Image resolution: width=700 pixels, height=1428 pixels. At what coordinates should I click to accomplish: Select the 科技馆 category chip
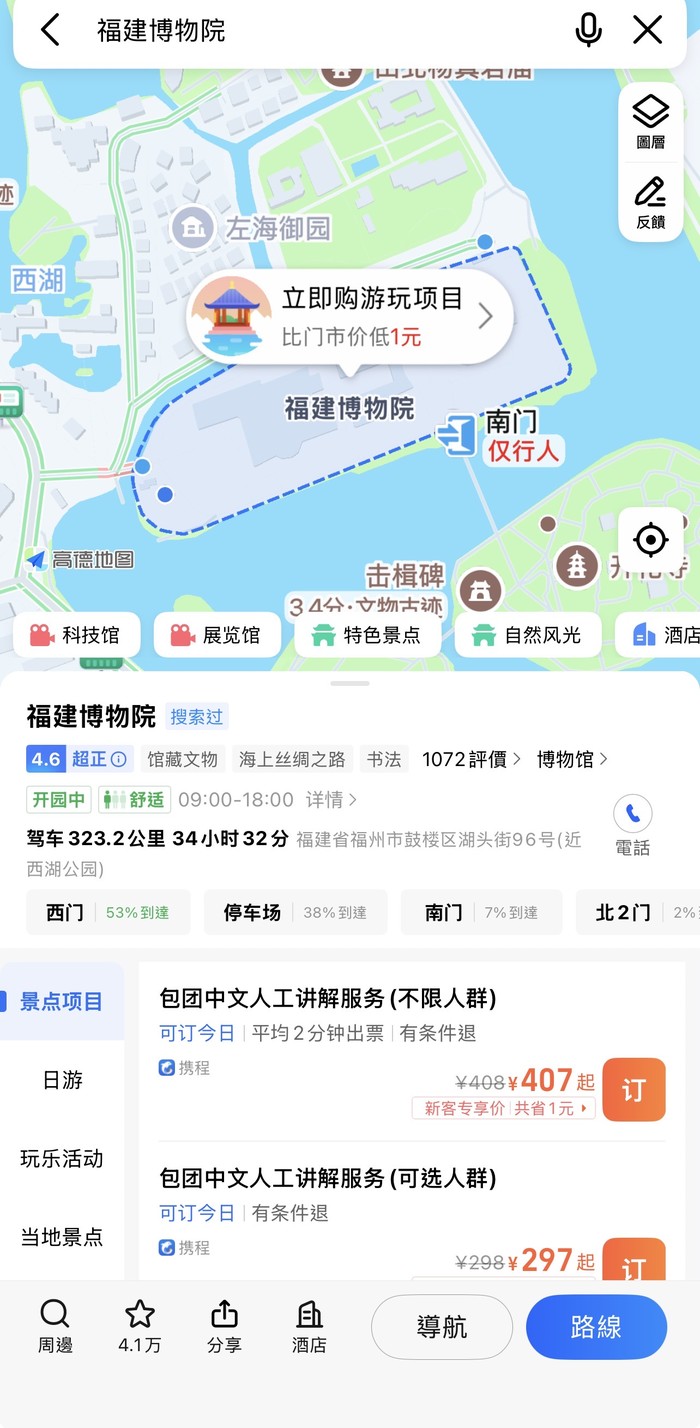(77, 635)
